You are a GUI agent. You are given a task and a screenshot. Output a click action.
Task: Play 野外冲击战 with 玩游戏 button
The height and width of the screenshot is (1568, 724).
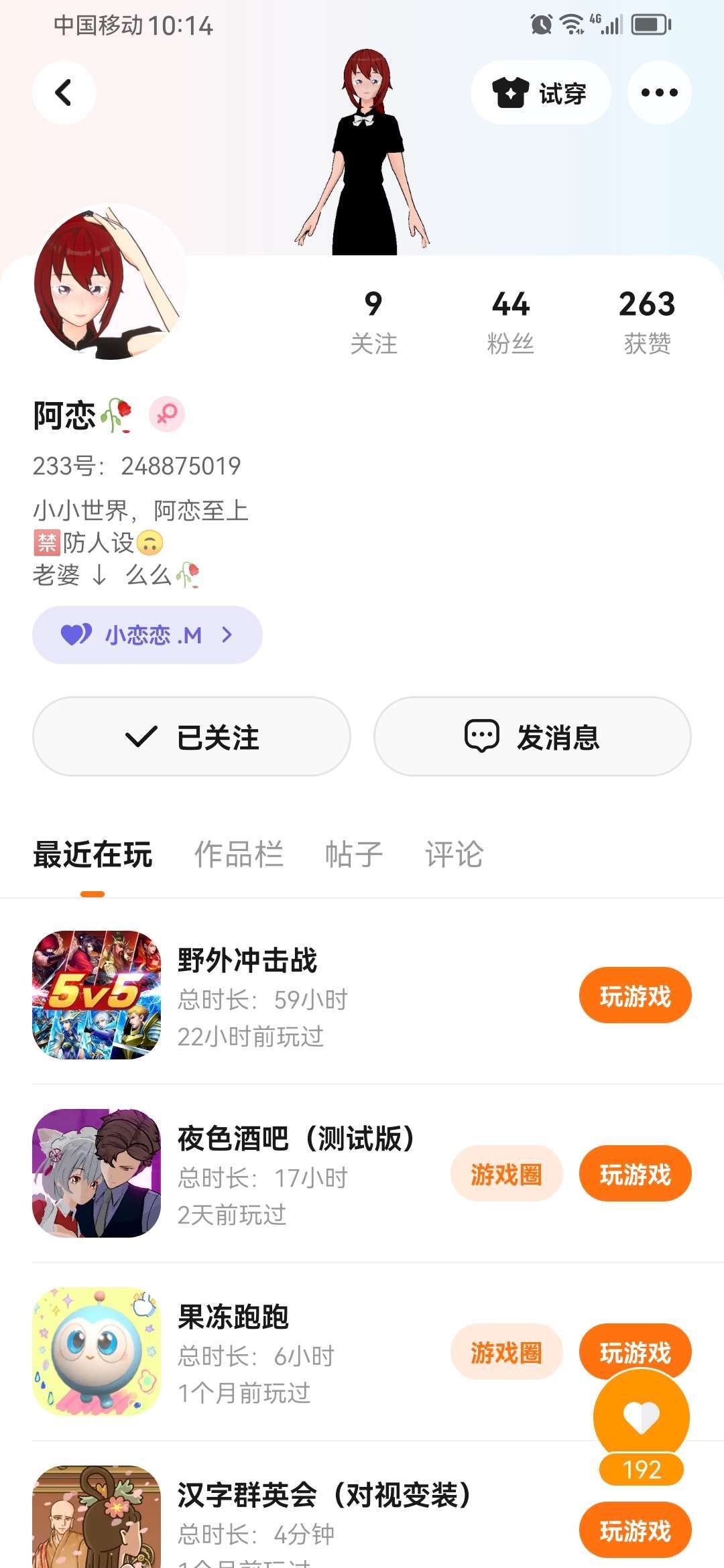[635, 996]
